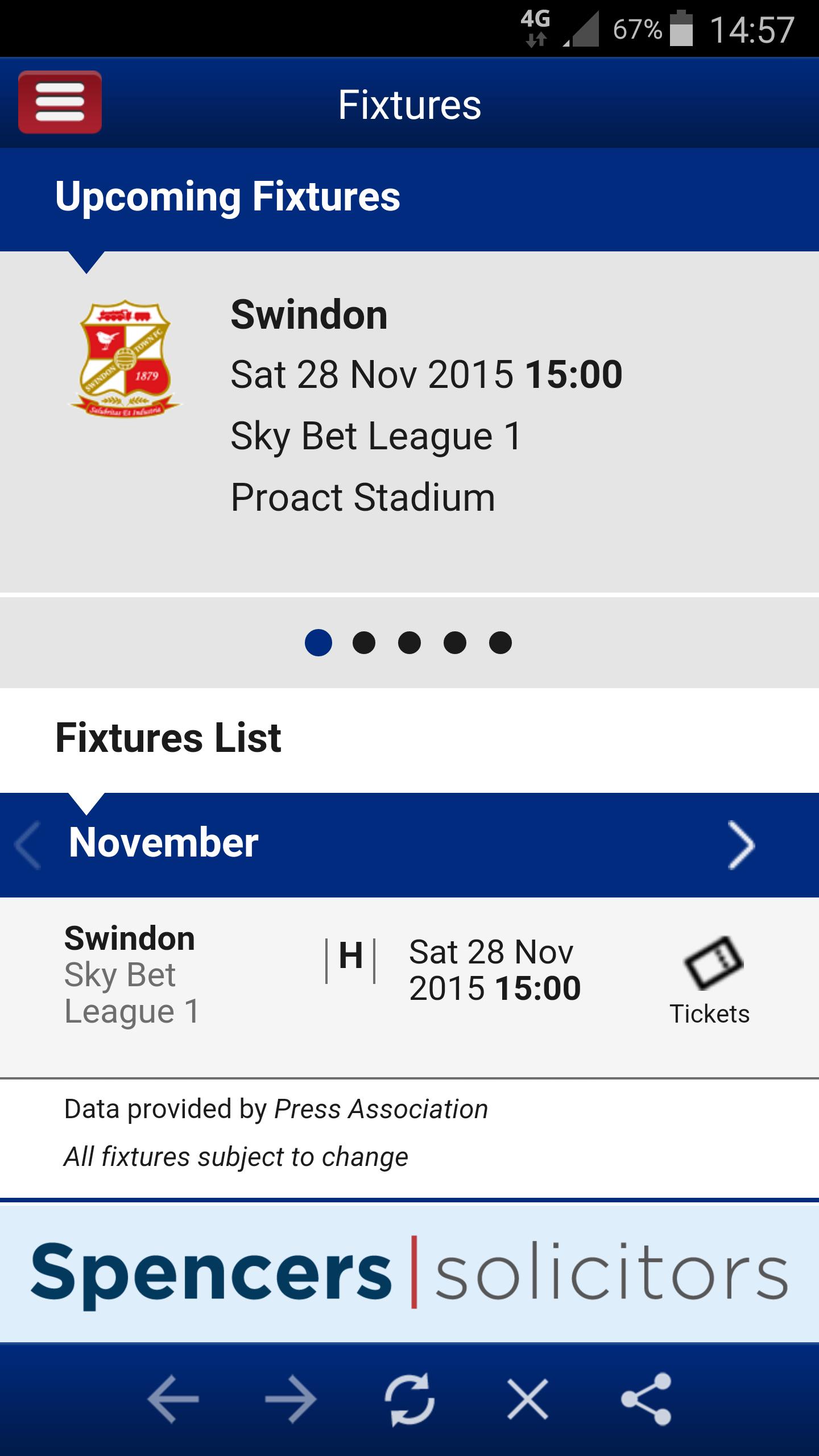This screenshot has height=1456, width=819.
Task: Tap the second carousel position dot
Action: (364, 642)
